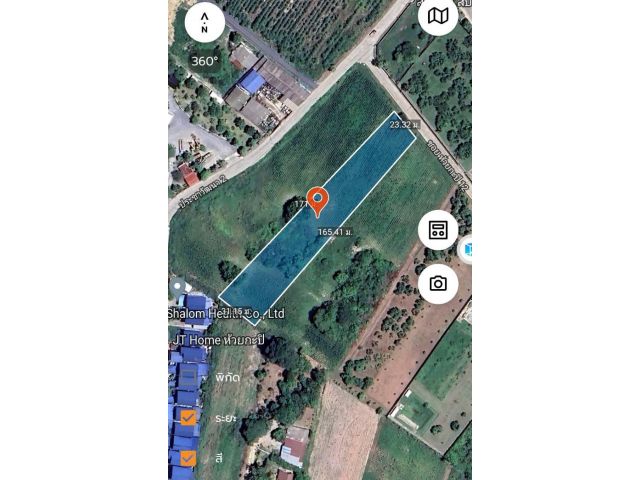The width and height of the screenshot is (640, 480).
Task: Tap the save measurement button
Action: [438, 230]
